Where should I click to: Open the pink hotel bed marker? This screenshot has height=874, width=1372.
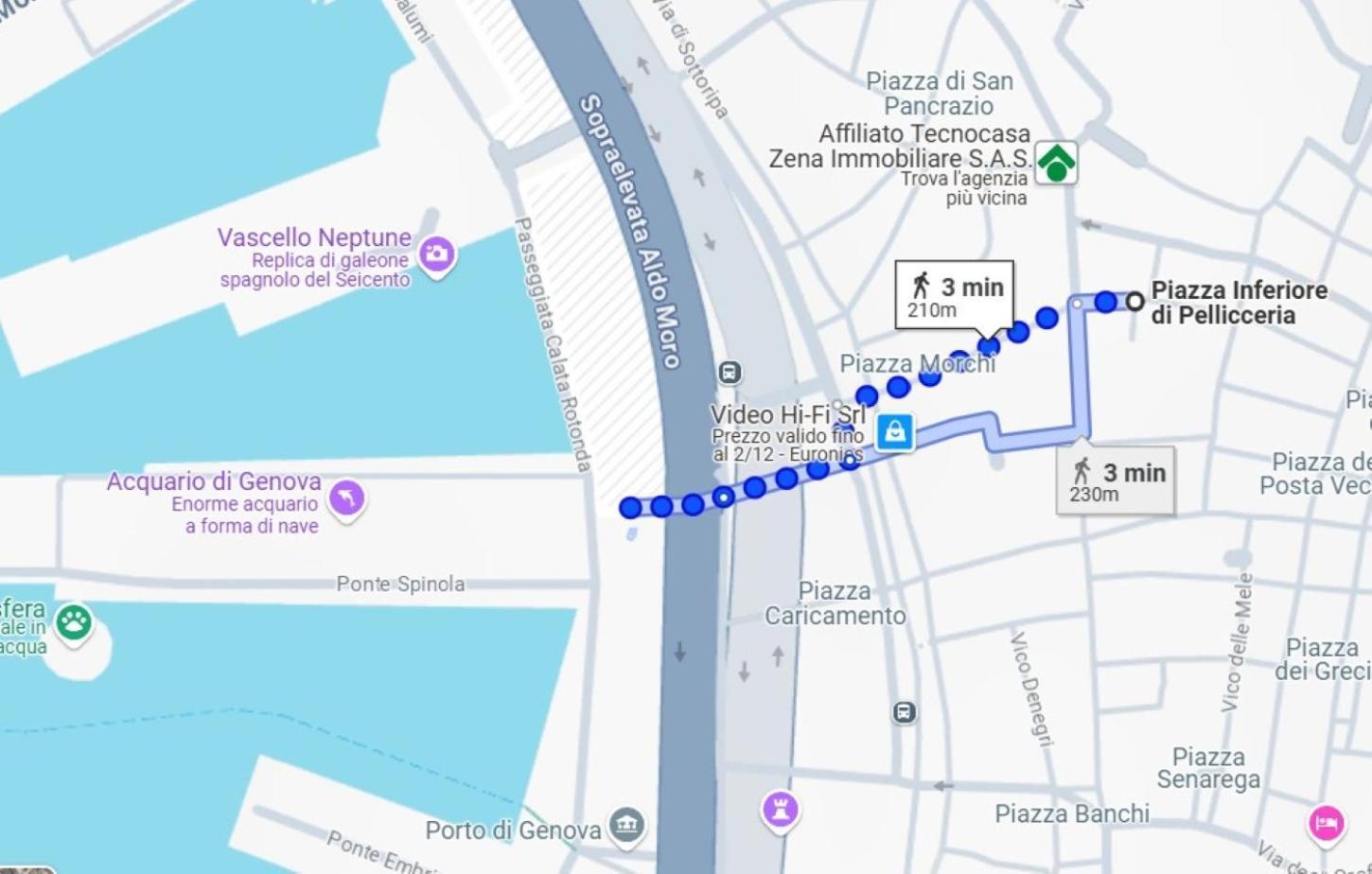(x=1326, y=821)
